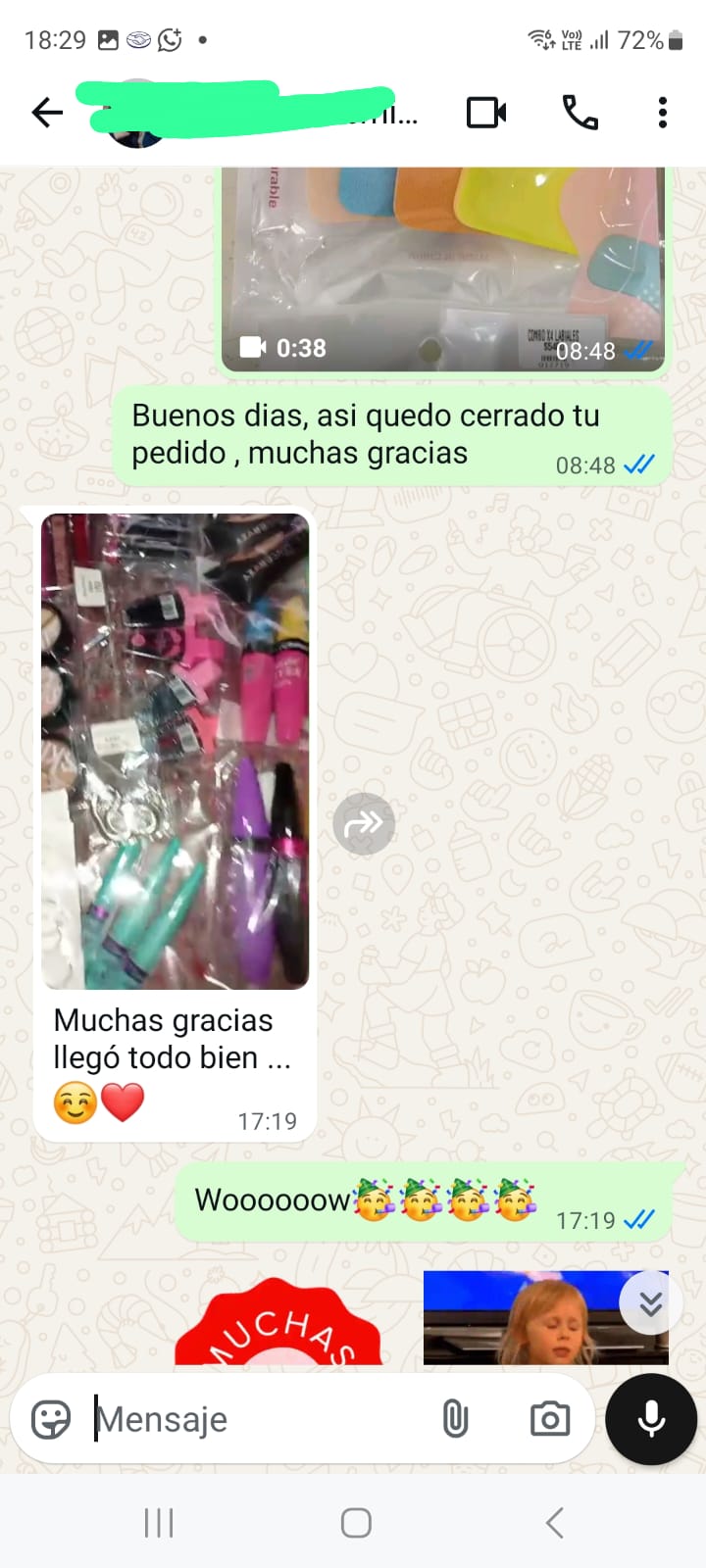Open the overflow menu
This screenshot has width=706, height=1568.
[x=663, y=113]
